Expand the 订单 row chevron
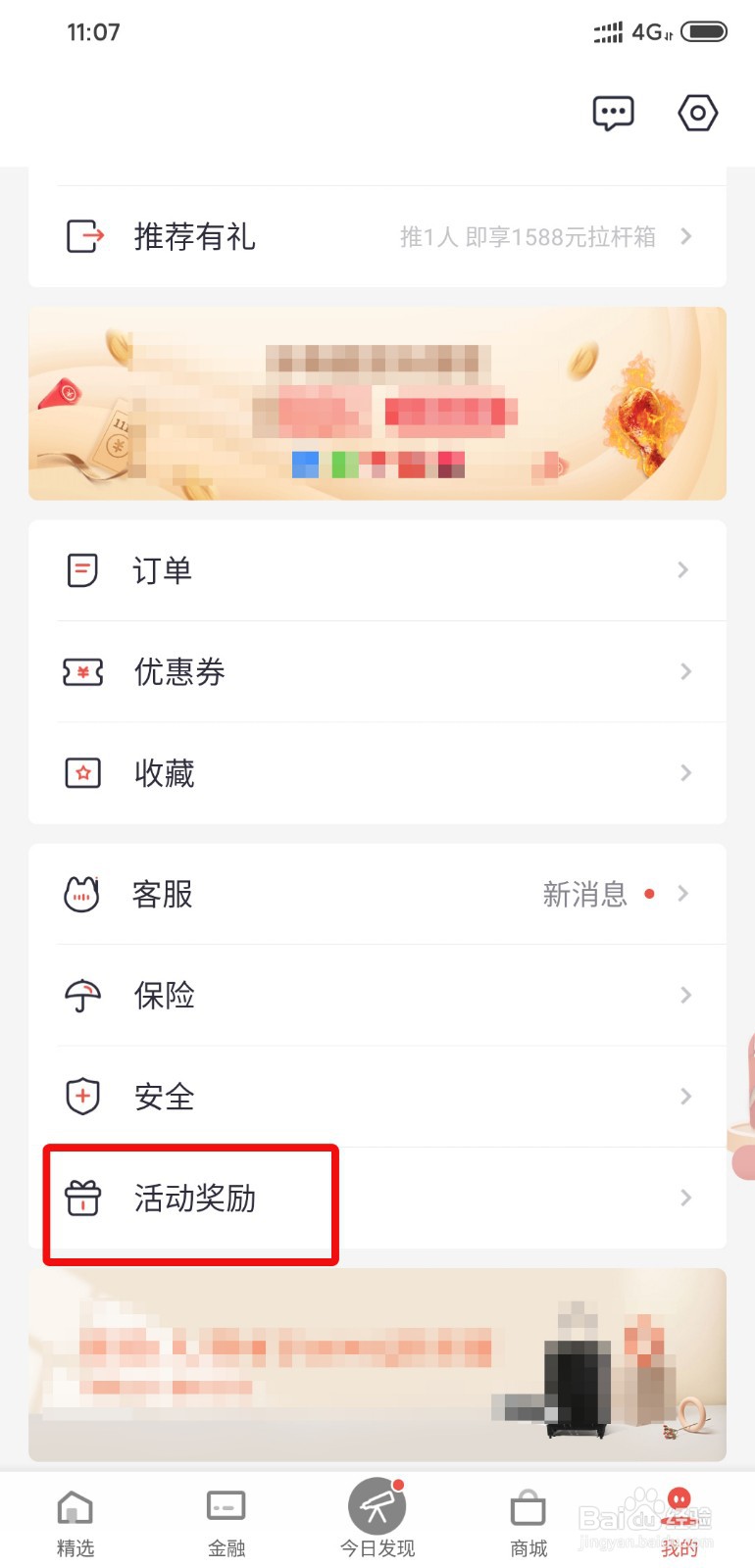Screen dimensions: 755x1568 point(685,570)
